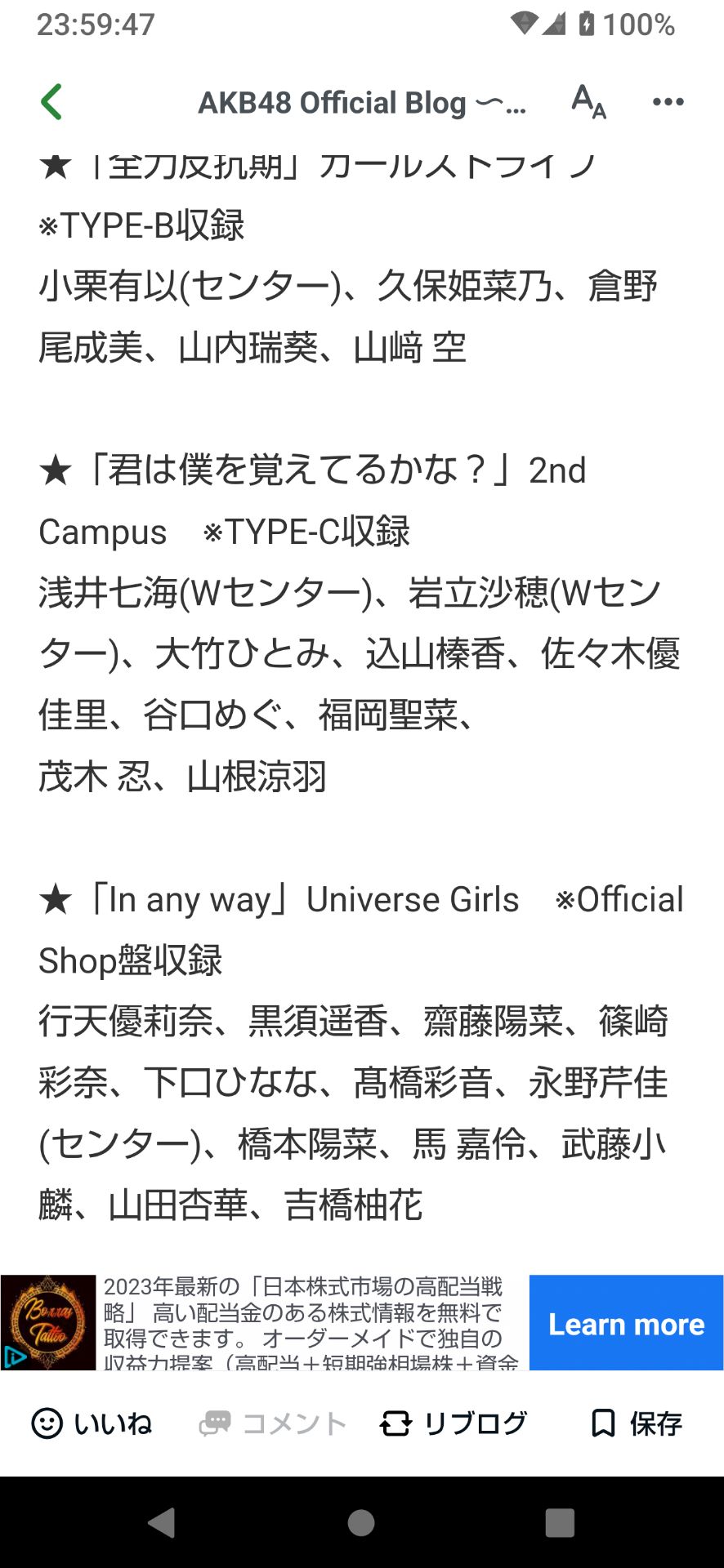Like this post with いいね
This screenshot has height=1568, width=724.
coord(92,1423)
